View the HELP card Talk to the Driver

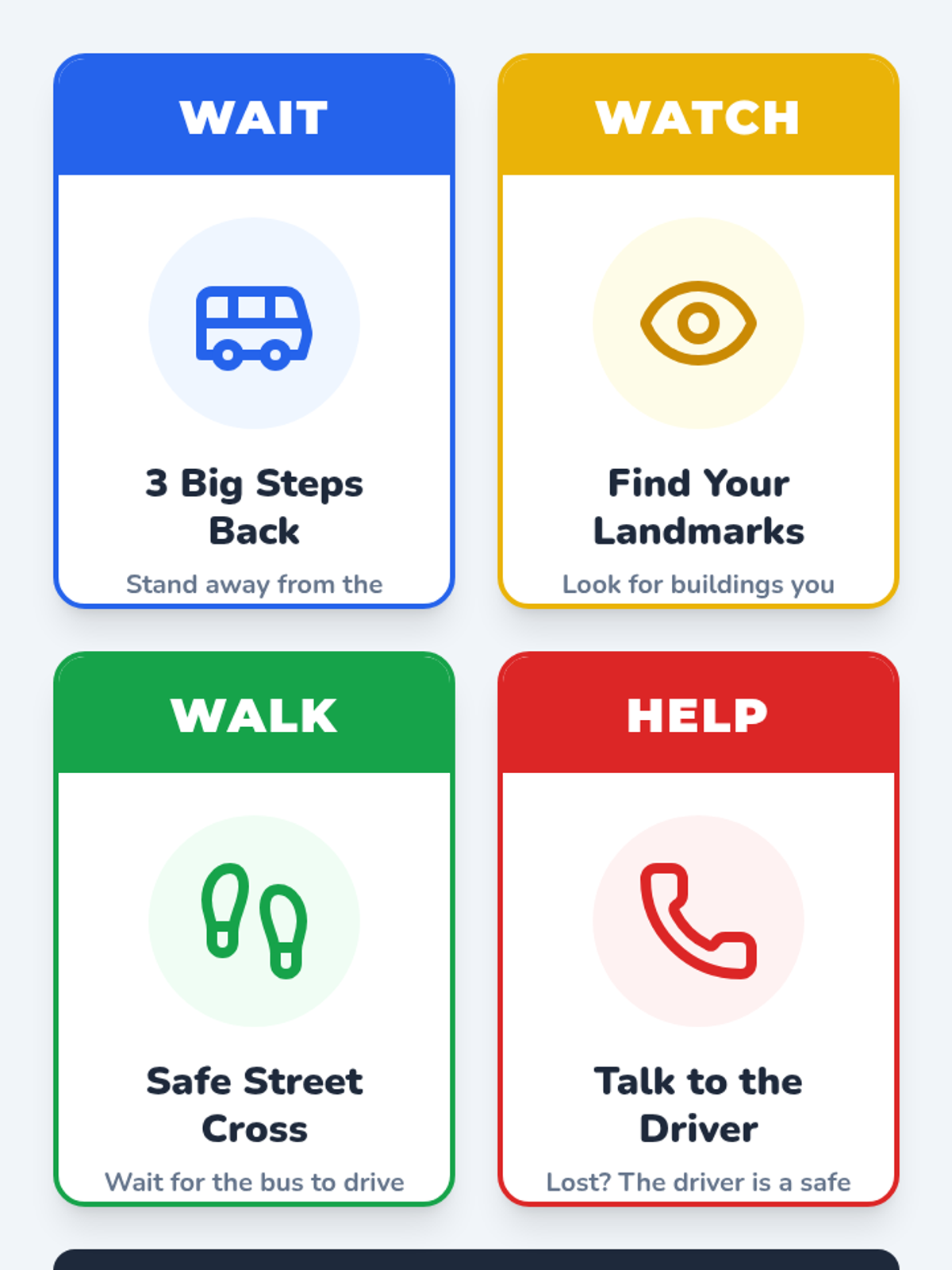(698, 929)
